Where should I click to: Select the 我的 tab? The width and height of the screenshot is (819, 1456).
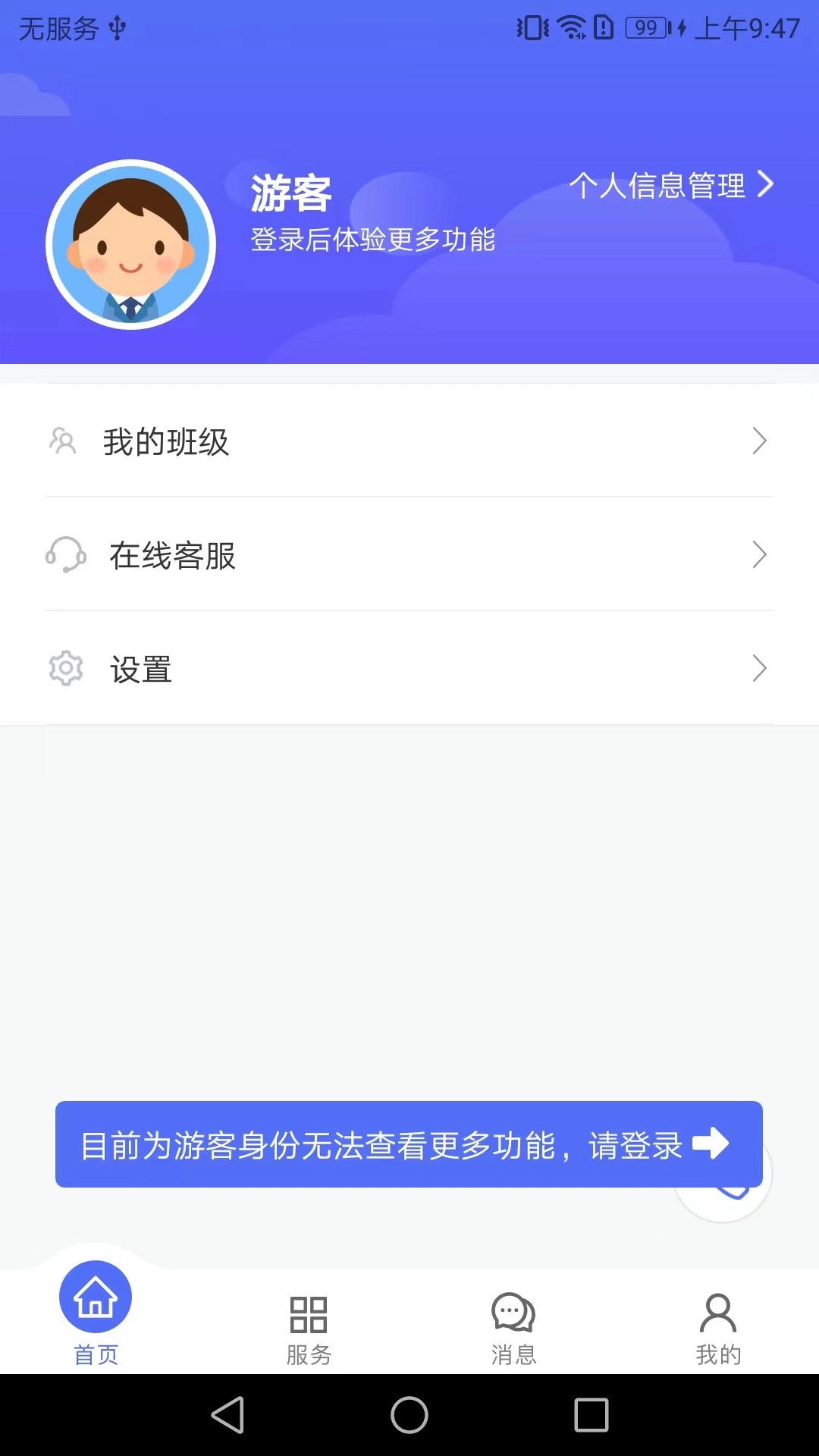point(718,1328)
